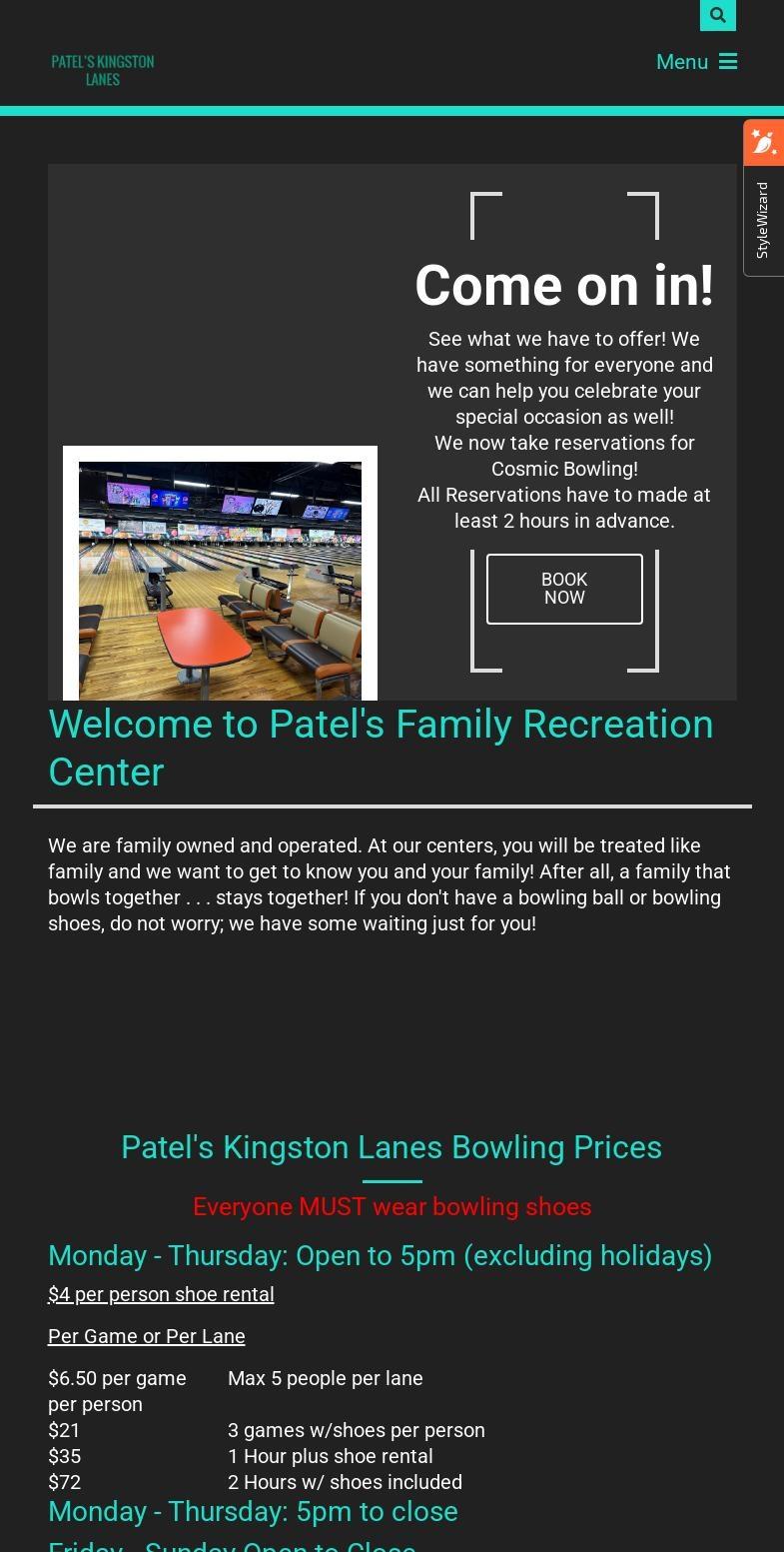Click the "Per Game or Per Lane" underlined text
784x1552 pixels.
146,1335
